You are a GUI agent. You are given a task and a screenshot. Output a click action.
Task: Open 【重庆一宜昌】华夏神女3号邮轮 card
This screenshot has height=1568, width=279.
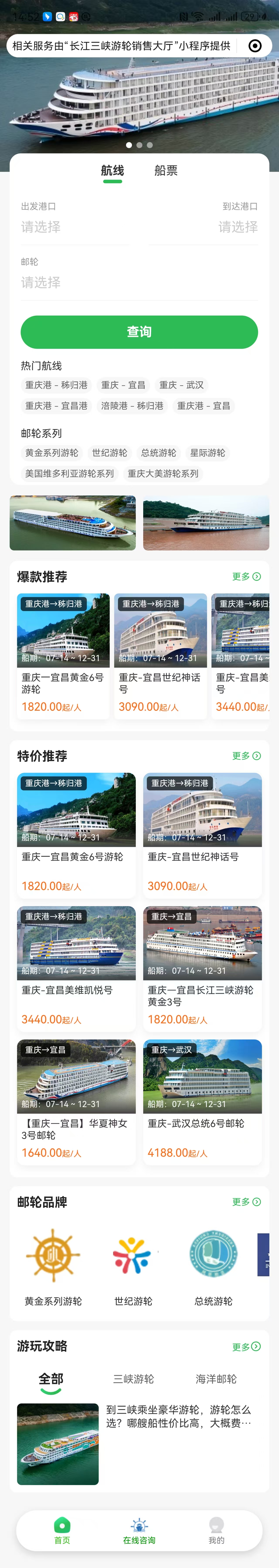point(76,1101)
